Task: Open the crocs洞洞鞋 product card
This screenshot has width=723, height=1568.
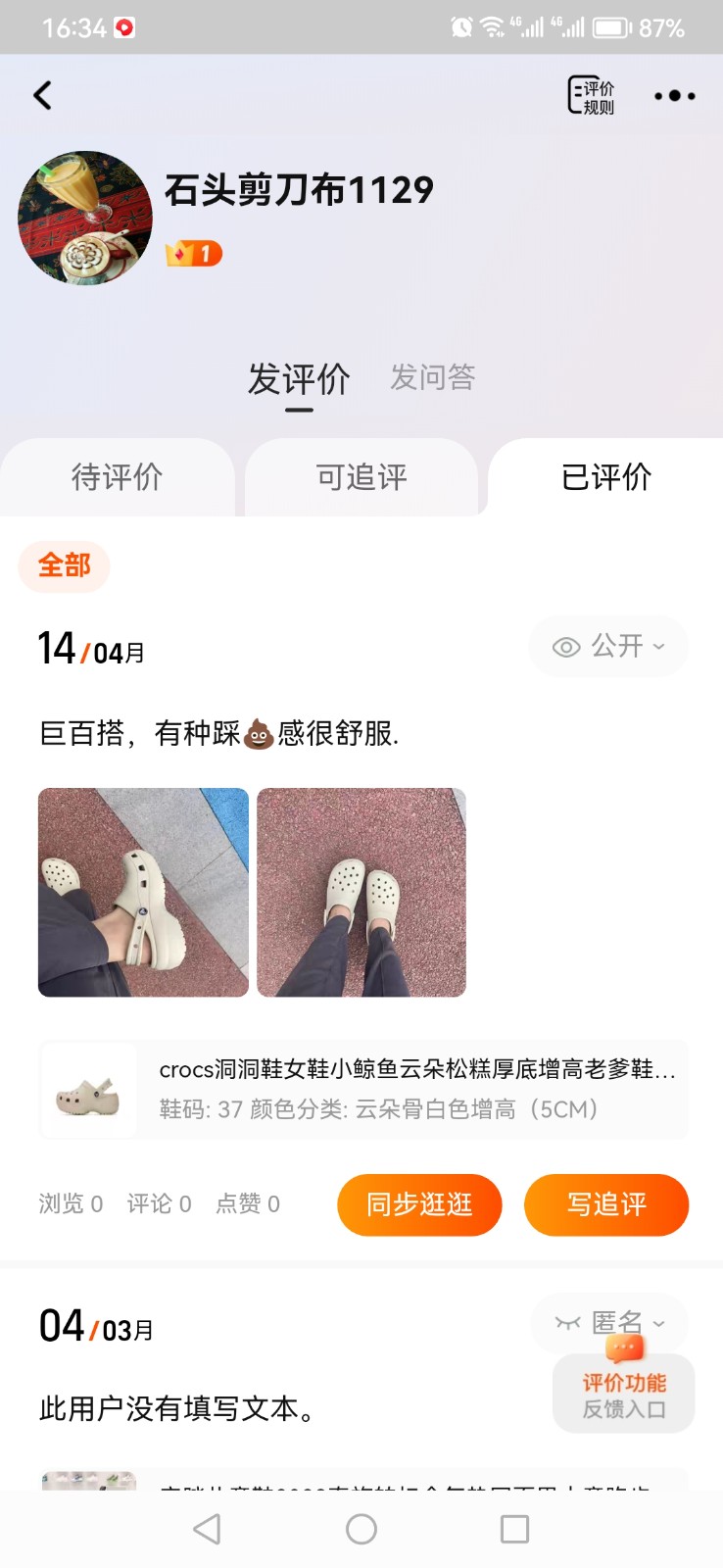Action: tap(363, 1089)
